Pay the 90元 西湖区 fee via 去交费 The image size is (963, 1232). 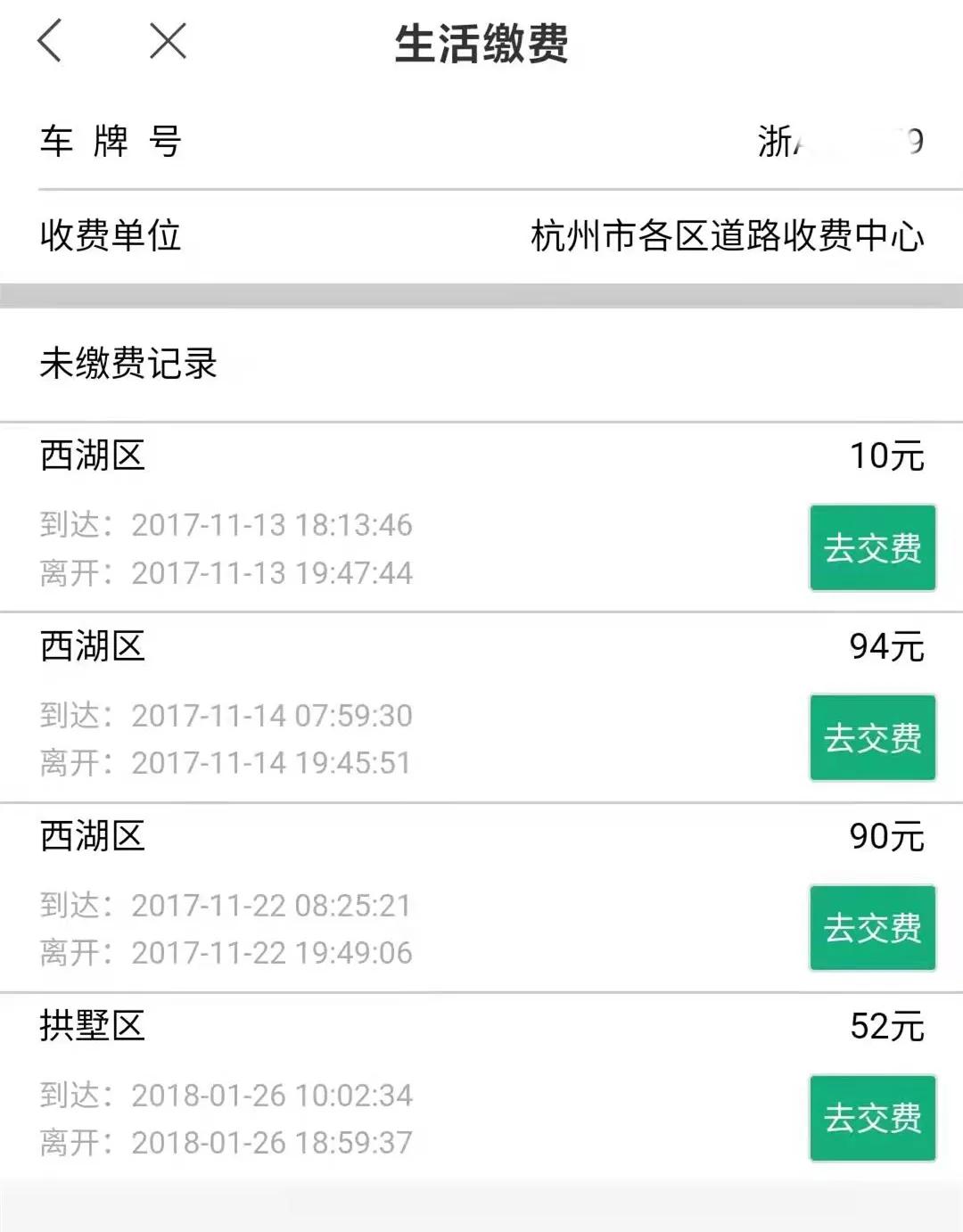(871, 929)
